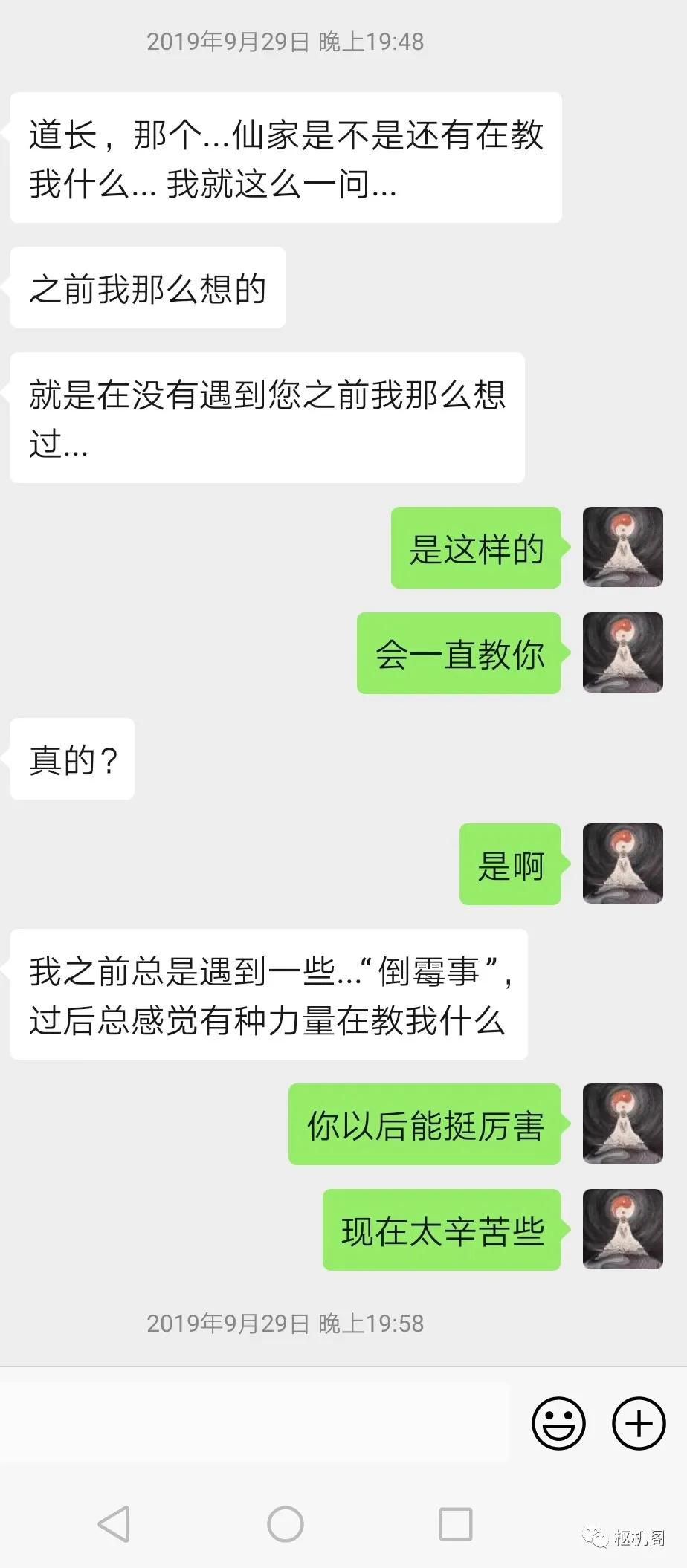Focus the message input field
Image resolution: width=687 pixels, height=1568 pixels.
click(257, 1423)
